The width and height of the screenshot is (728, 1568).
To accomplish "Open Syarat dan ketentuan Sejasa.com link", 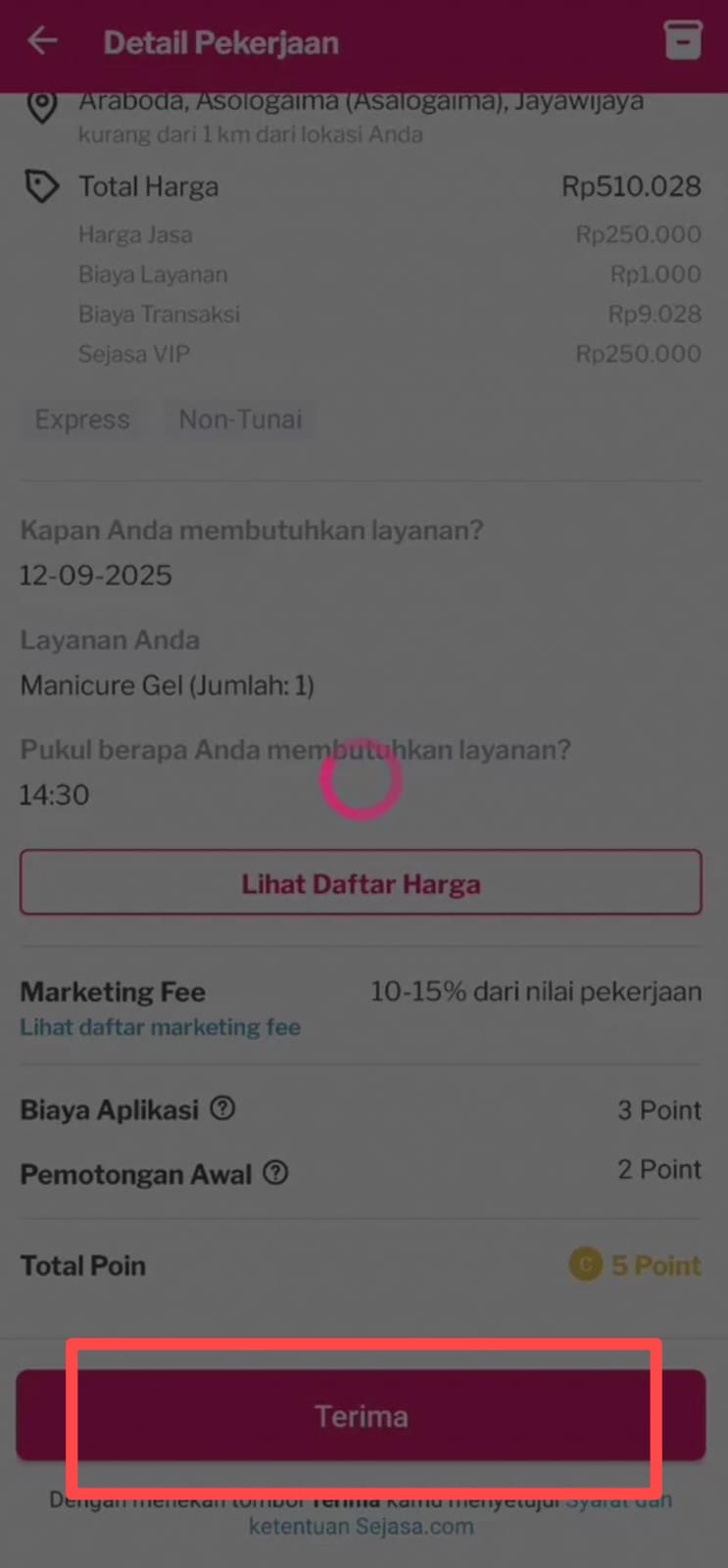I will point(361,1526).
